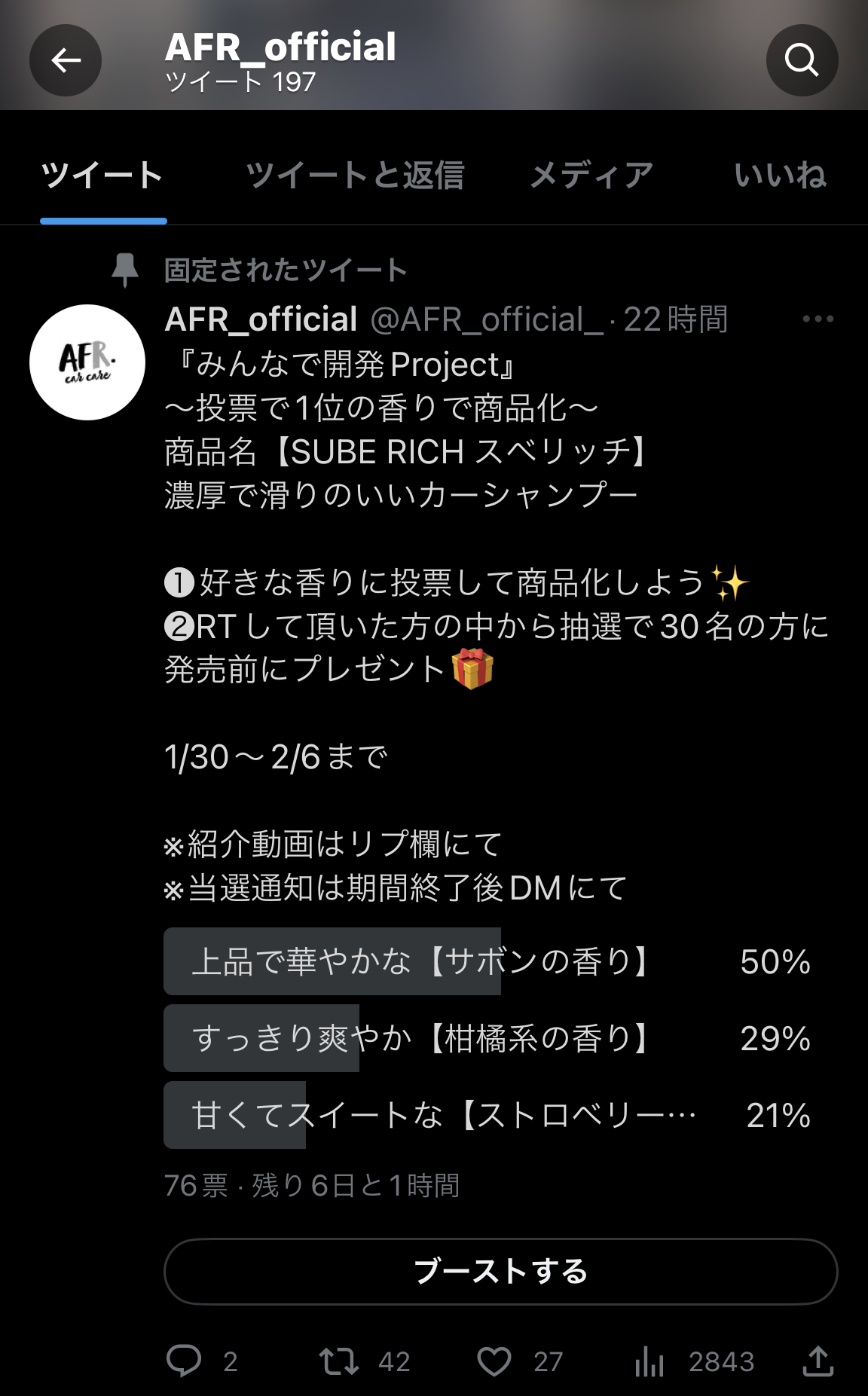Tap the back arrow to exit profile
This screenshot has width=868, height=1396.
(x=66, y=60)
